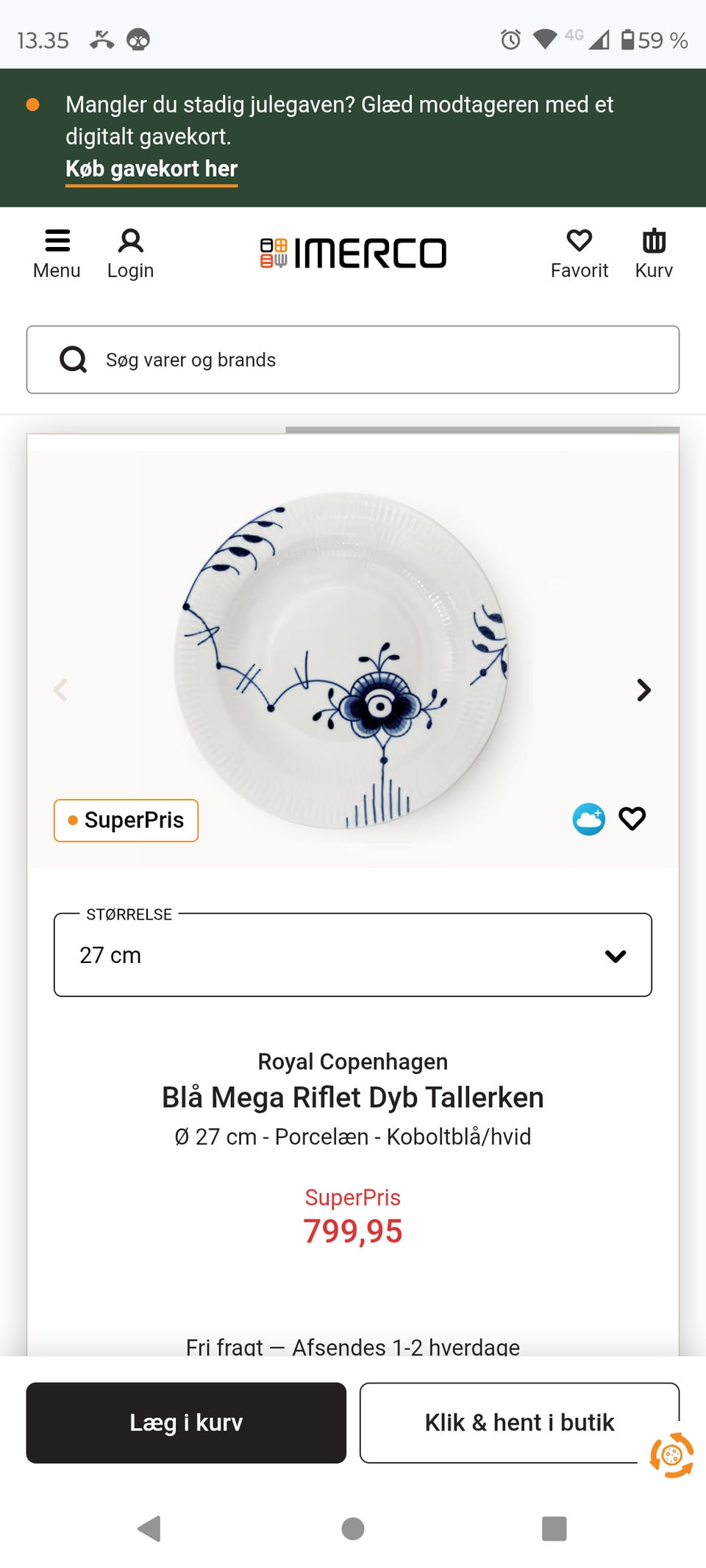Open the Imerco hamburger menu

click(x=57, y=252)
